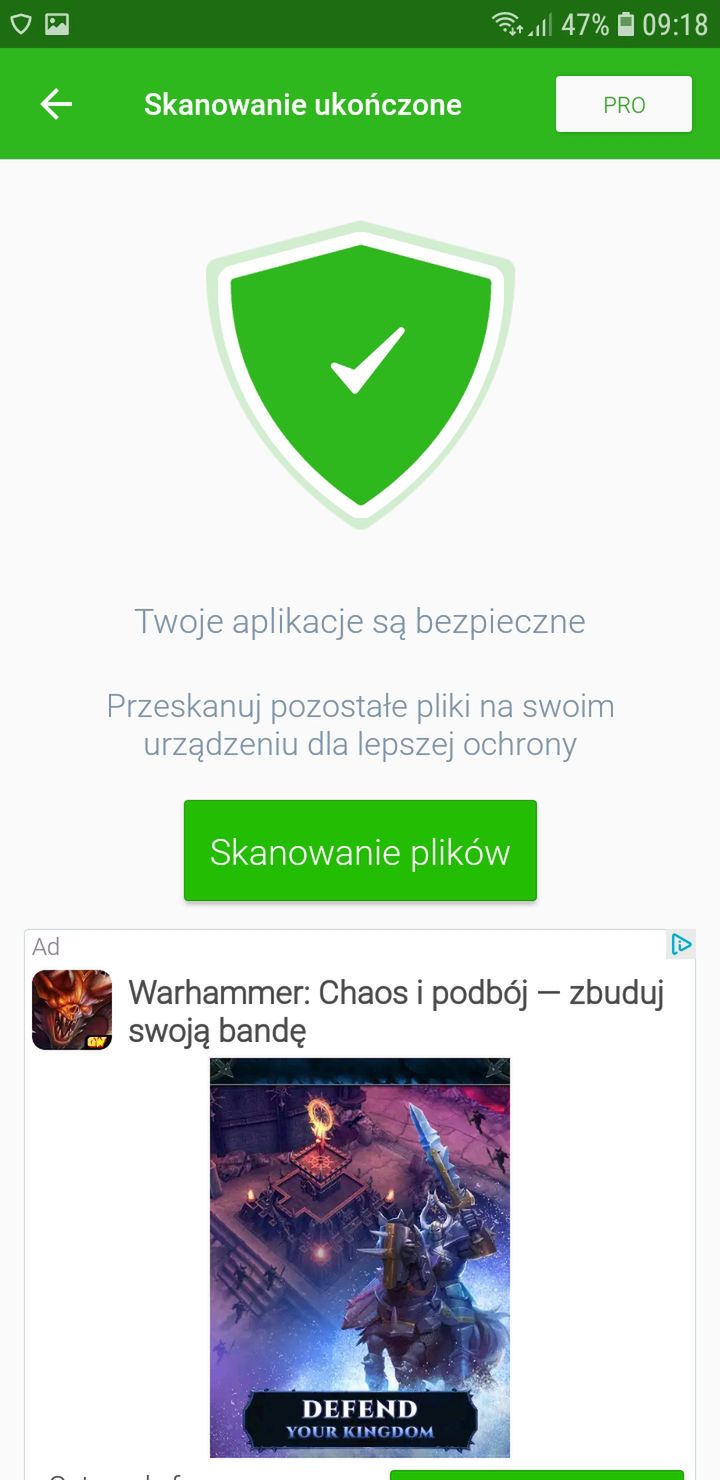Open the PRO upgrade button

(624, 104)
